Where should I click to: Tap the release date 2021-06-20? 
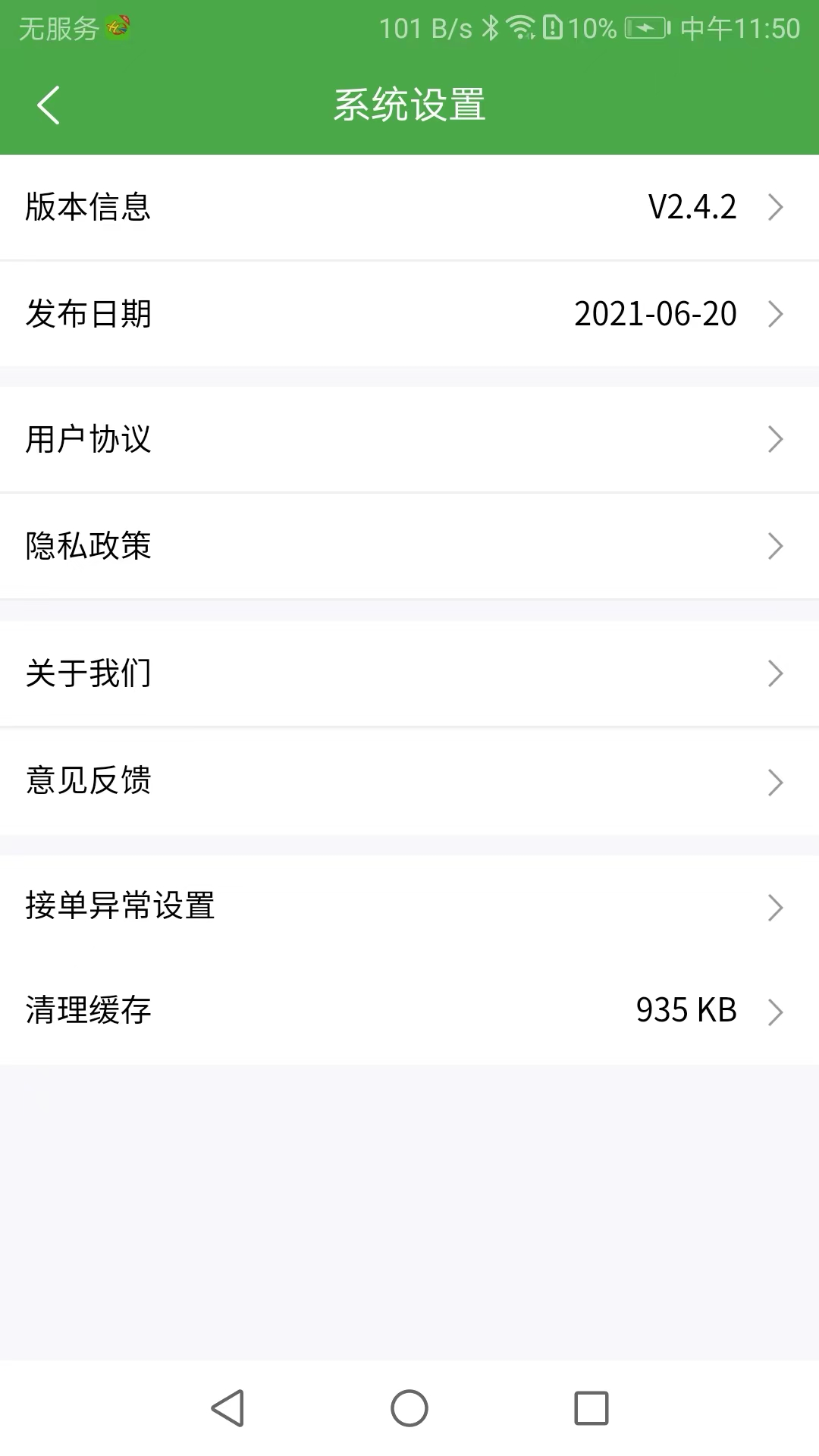click(656, 313)
